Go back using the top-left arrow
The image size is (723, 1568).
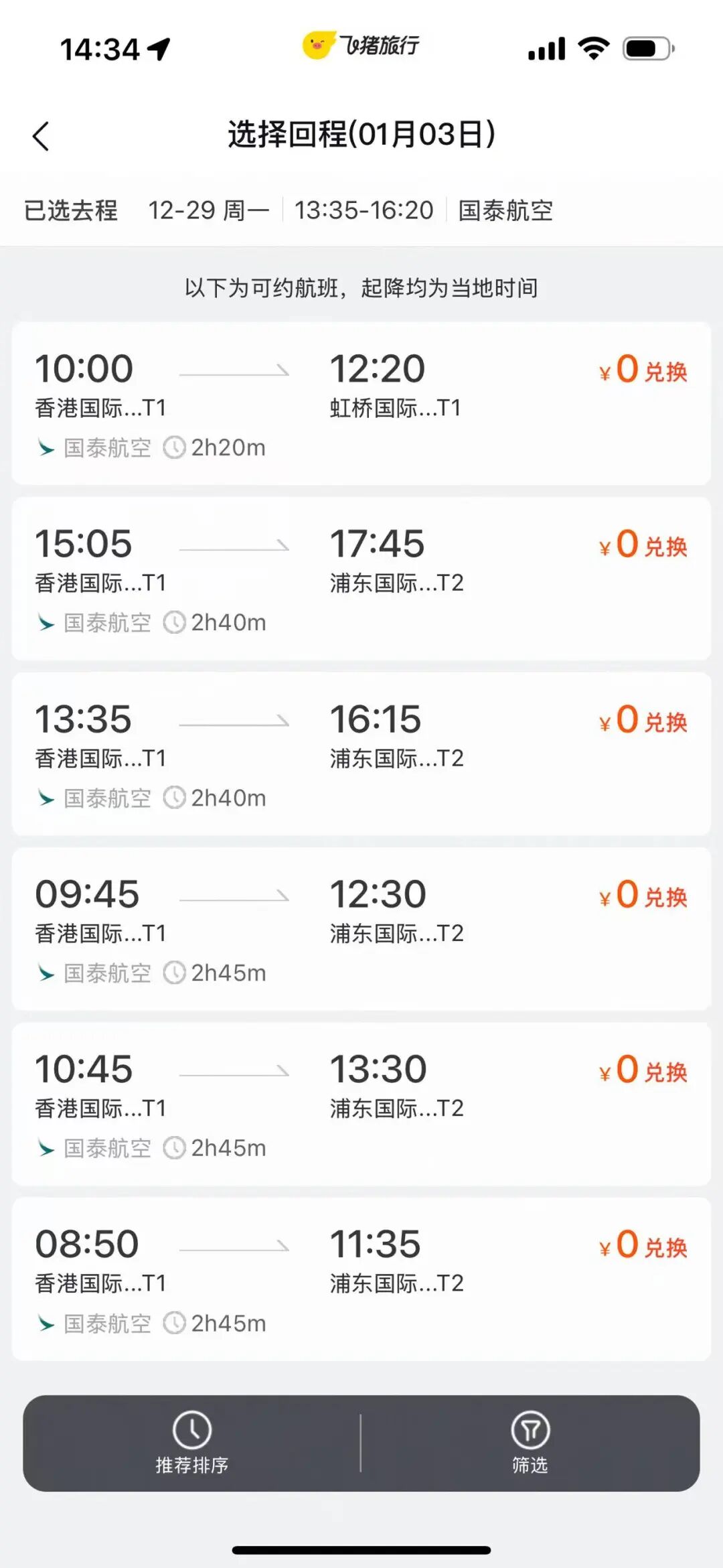coord(42,137)
